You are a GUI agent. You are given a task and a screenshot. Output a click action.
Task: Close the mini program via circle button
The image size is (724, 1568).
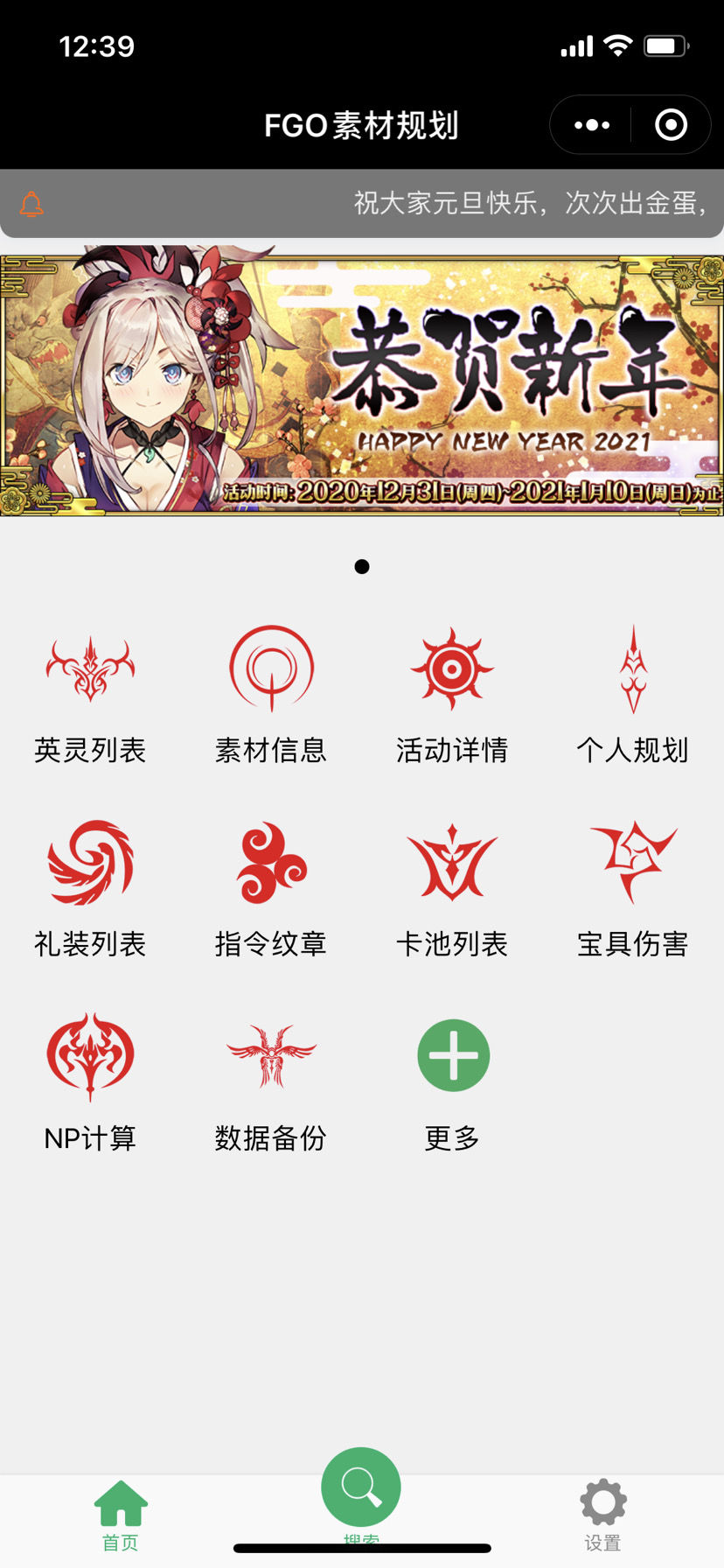click(x=671, y=125)
